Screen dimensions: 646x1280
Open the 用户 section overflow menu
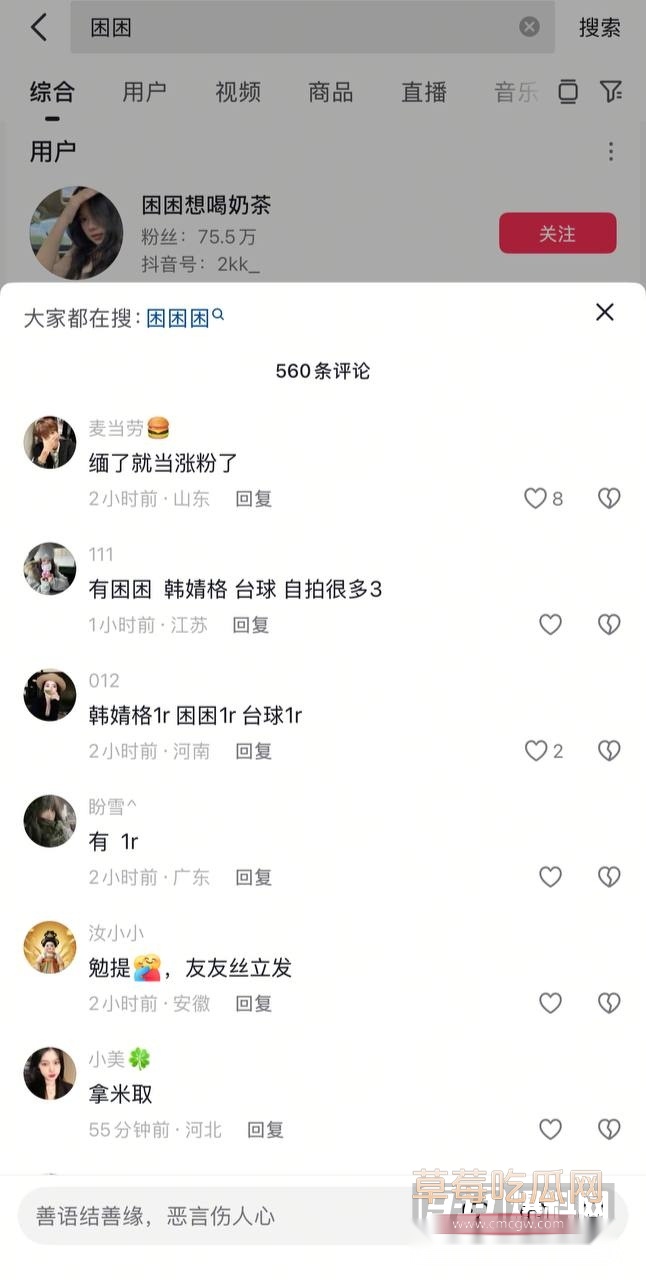click(610, 152)
